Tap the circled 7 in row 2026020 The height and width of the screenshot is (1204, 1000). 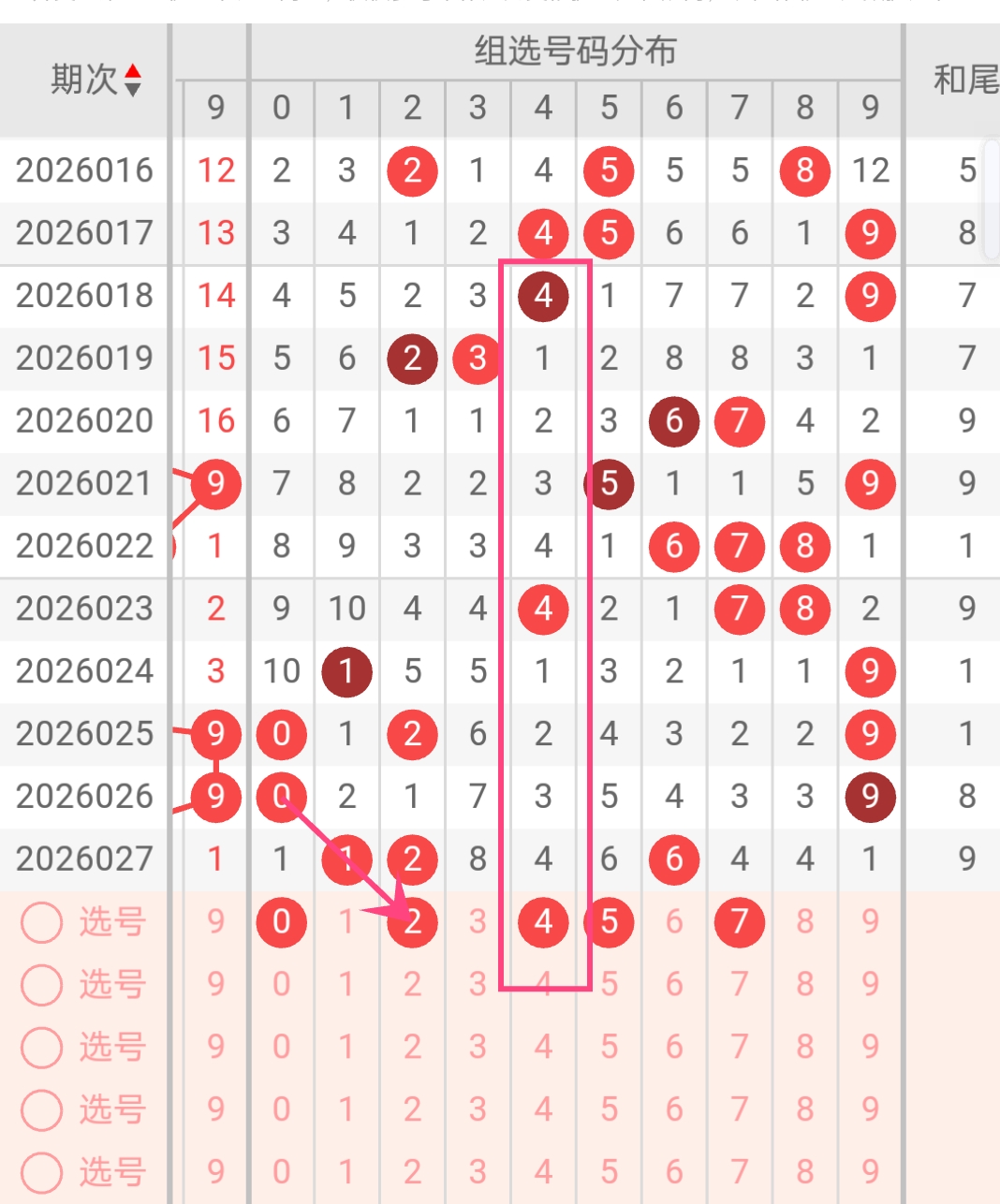pyautogui.click(x=739, y=421)
